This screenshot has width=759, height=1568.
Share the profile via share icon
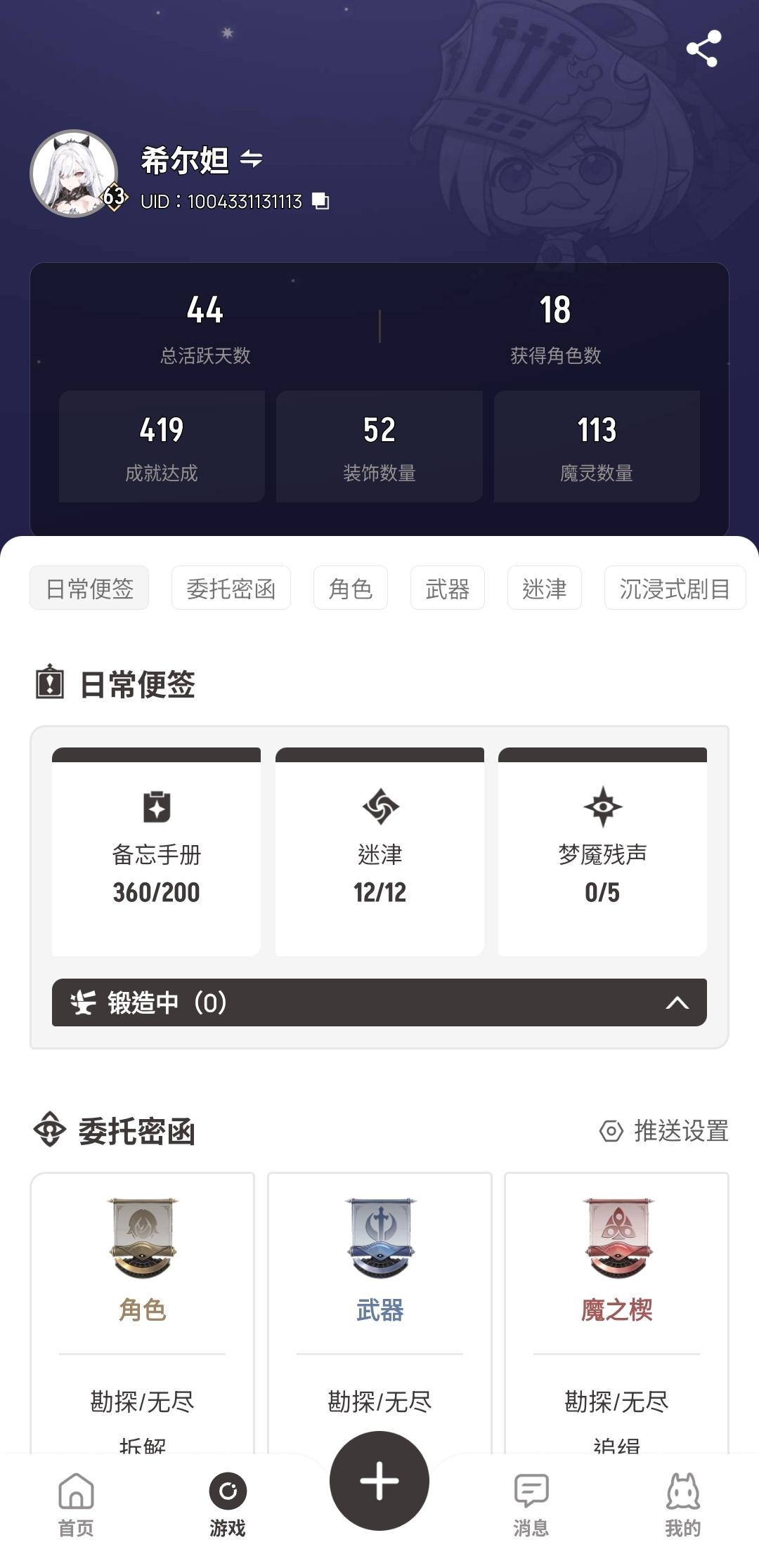tap(702, 48)
